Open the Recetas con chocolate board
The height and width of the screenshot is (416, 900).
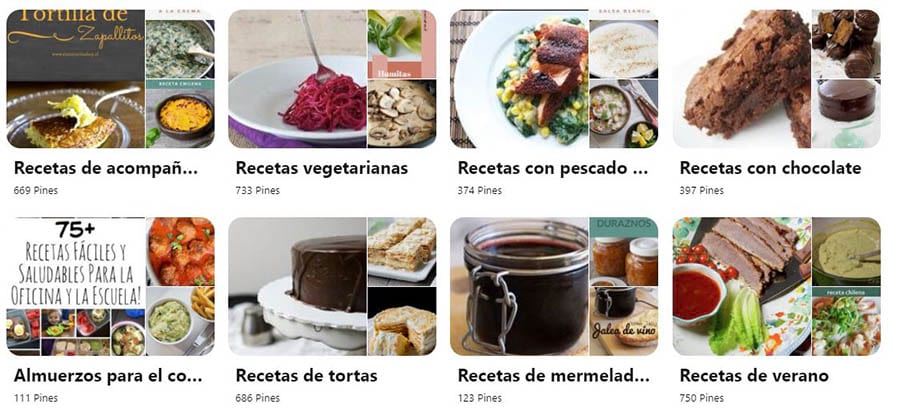[775, 80]
